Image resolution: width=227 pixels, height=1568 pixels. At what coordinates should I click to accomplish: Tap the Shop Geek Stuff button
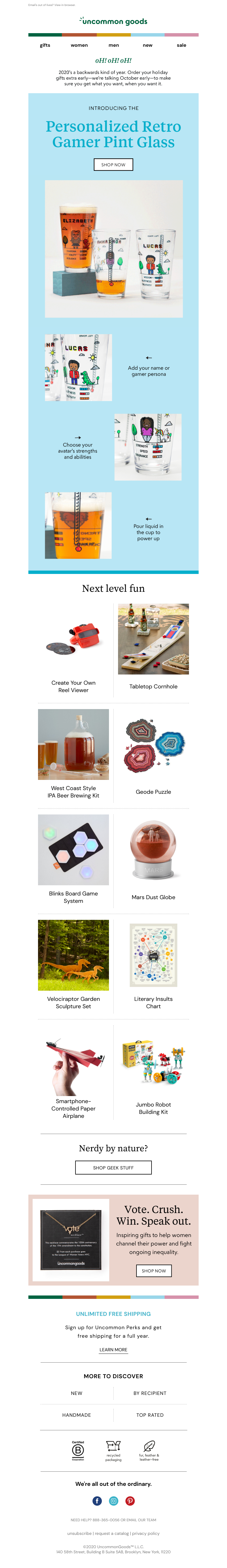[113, 1167]
